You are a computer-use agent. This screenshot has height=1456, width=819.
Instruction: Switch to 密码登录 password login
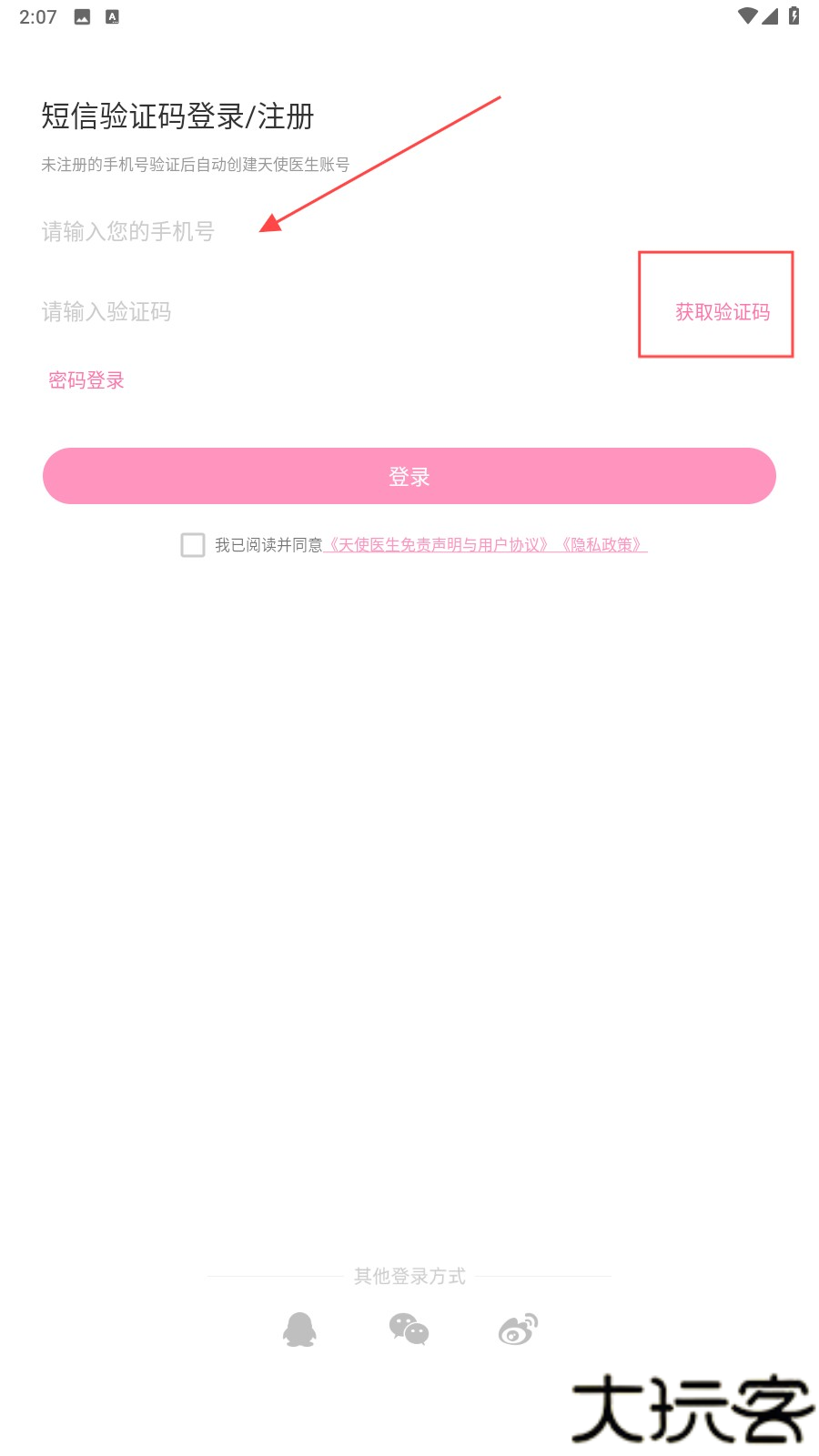point(86,380)
